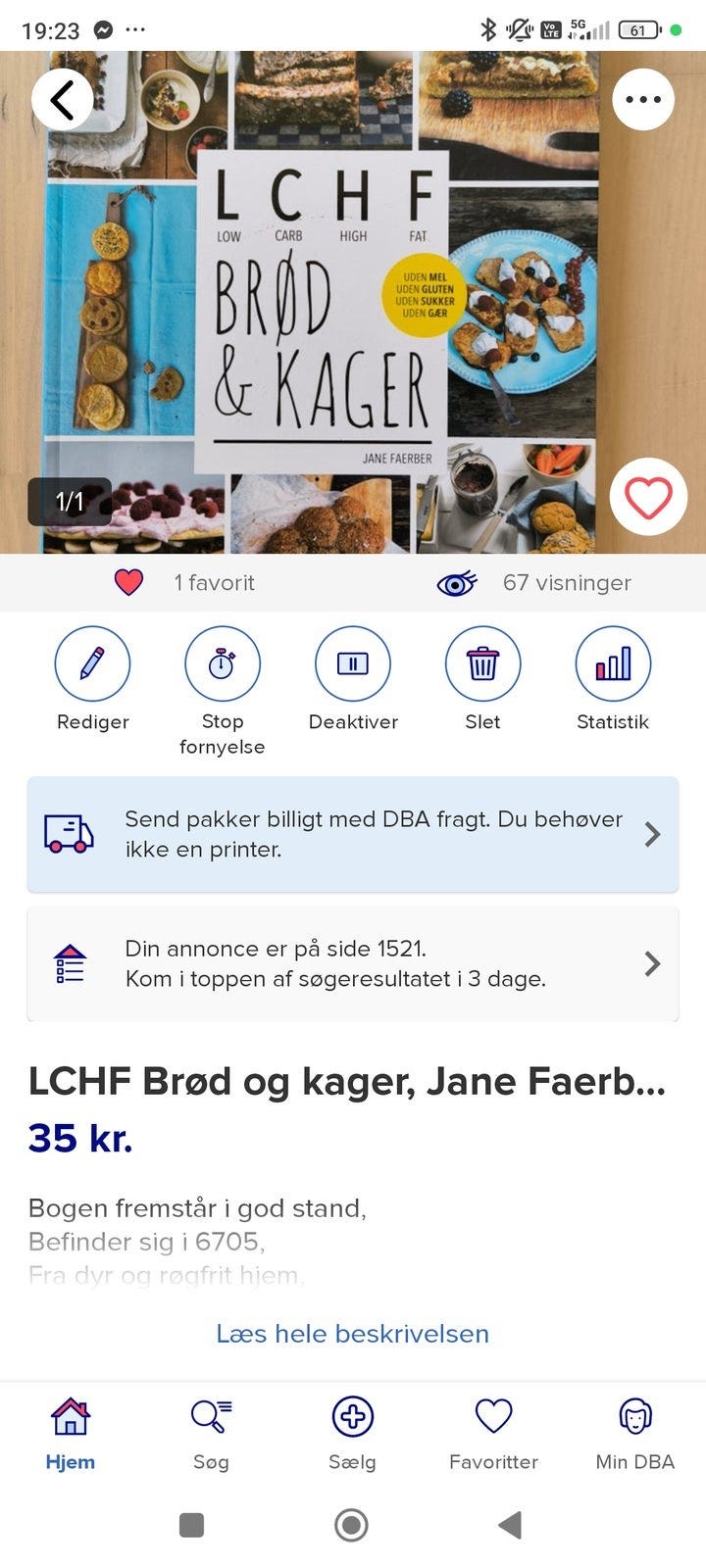
Task: Open the Sælg tab
Action: pos(353,1435)
